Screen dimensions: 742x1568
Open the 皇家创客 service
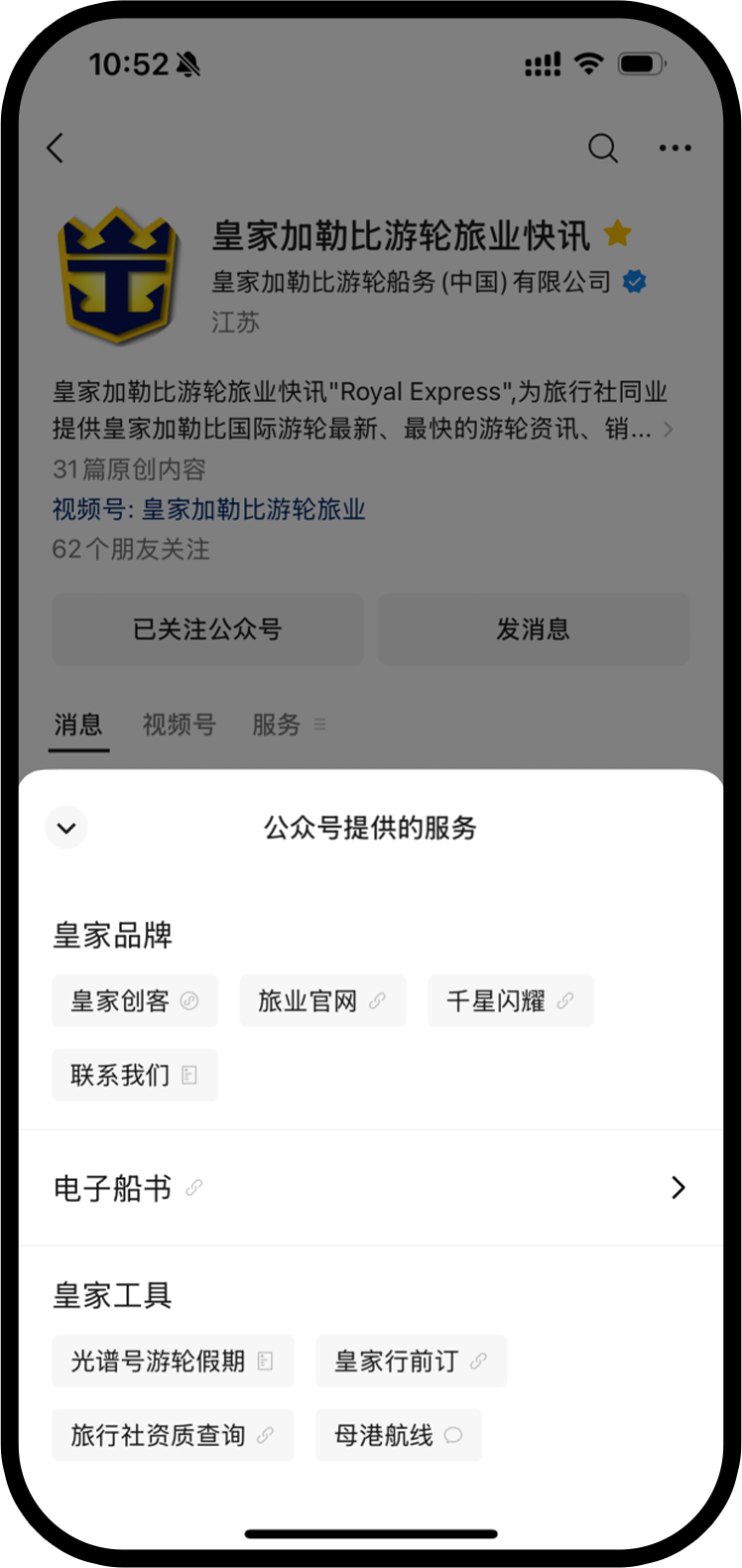tap(134, 1001)
